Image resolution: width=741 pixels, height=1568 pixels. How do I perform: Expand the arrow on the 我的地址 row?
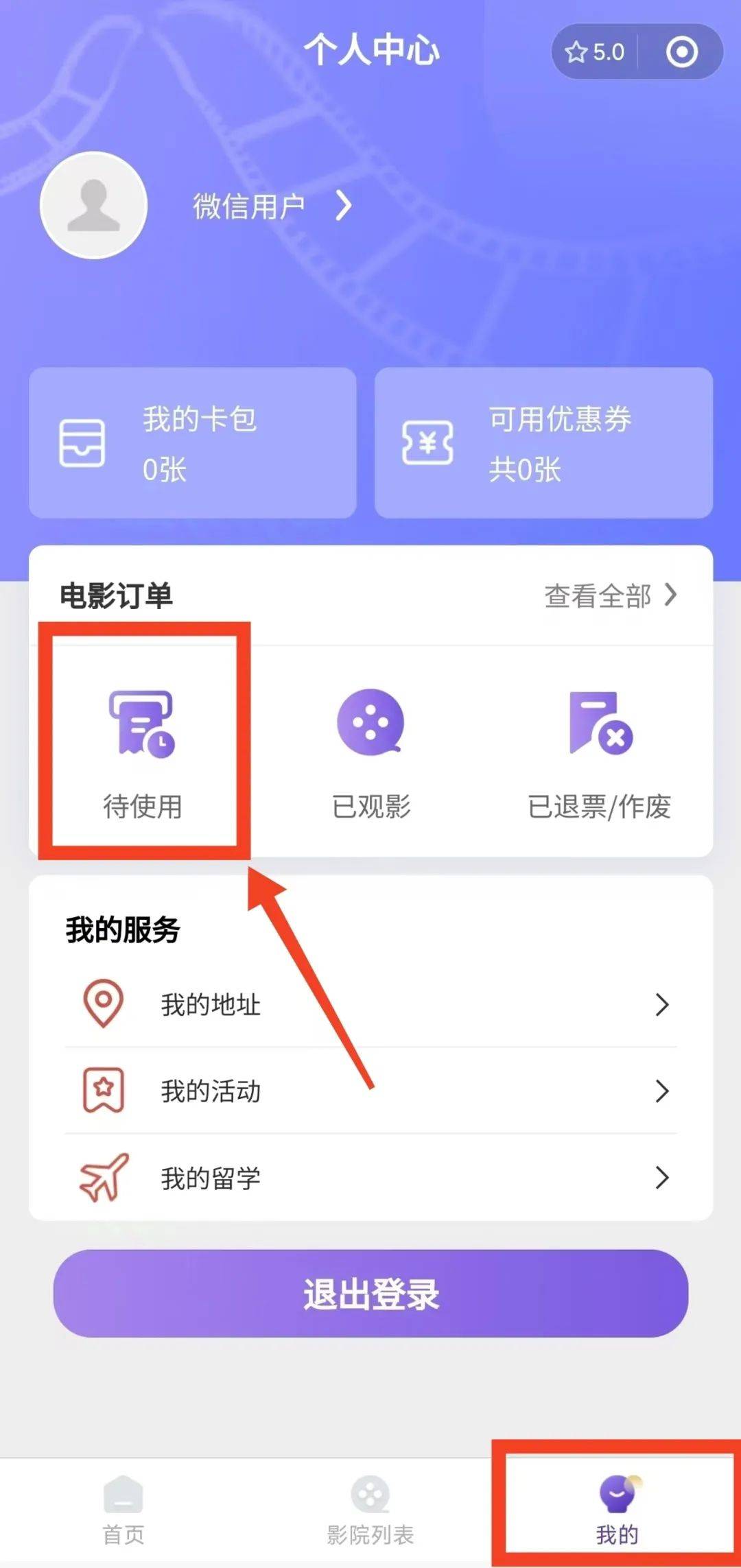[661, 1005]
